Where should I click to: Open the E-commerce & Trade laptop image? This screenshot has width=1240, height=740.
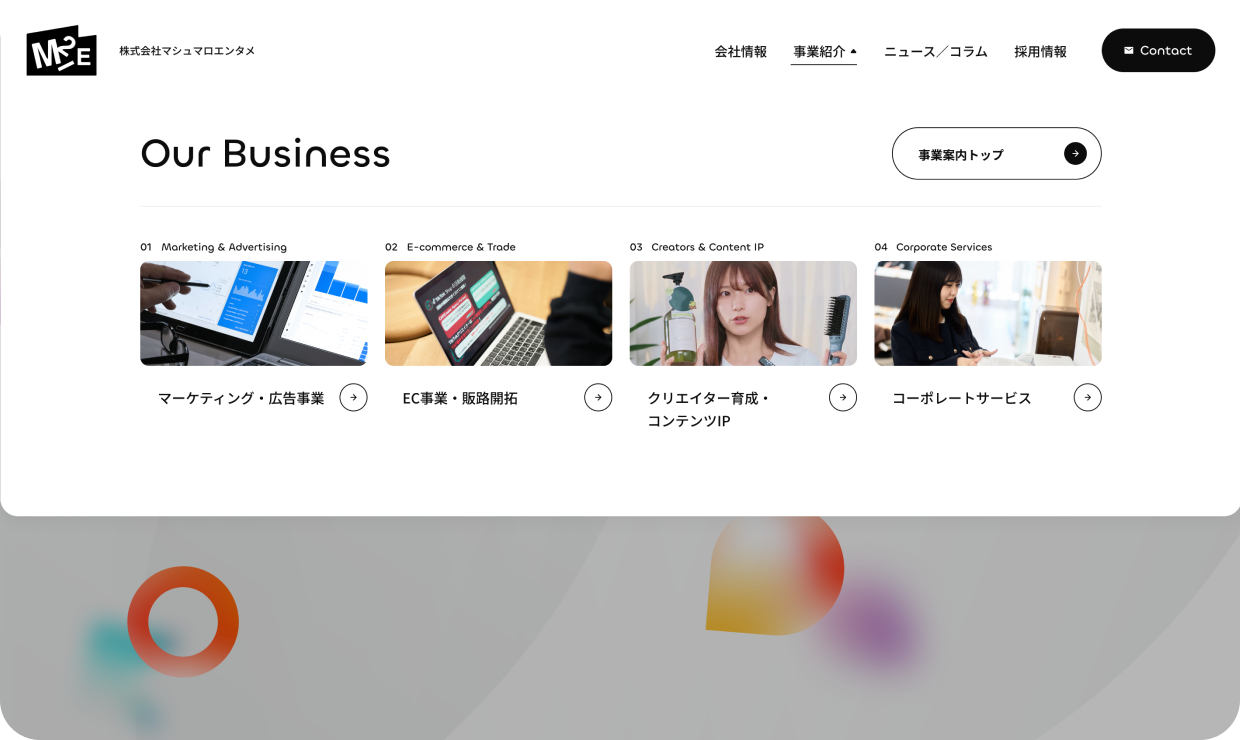click(x=498, y=313)
